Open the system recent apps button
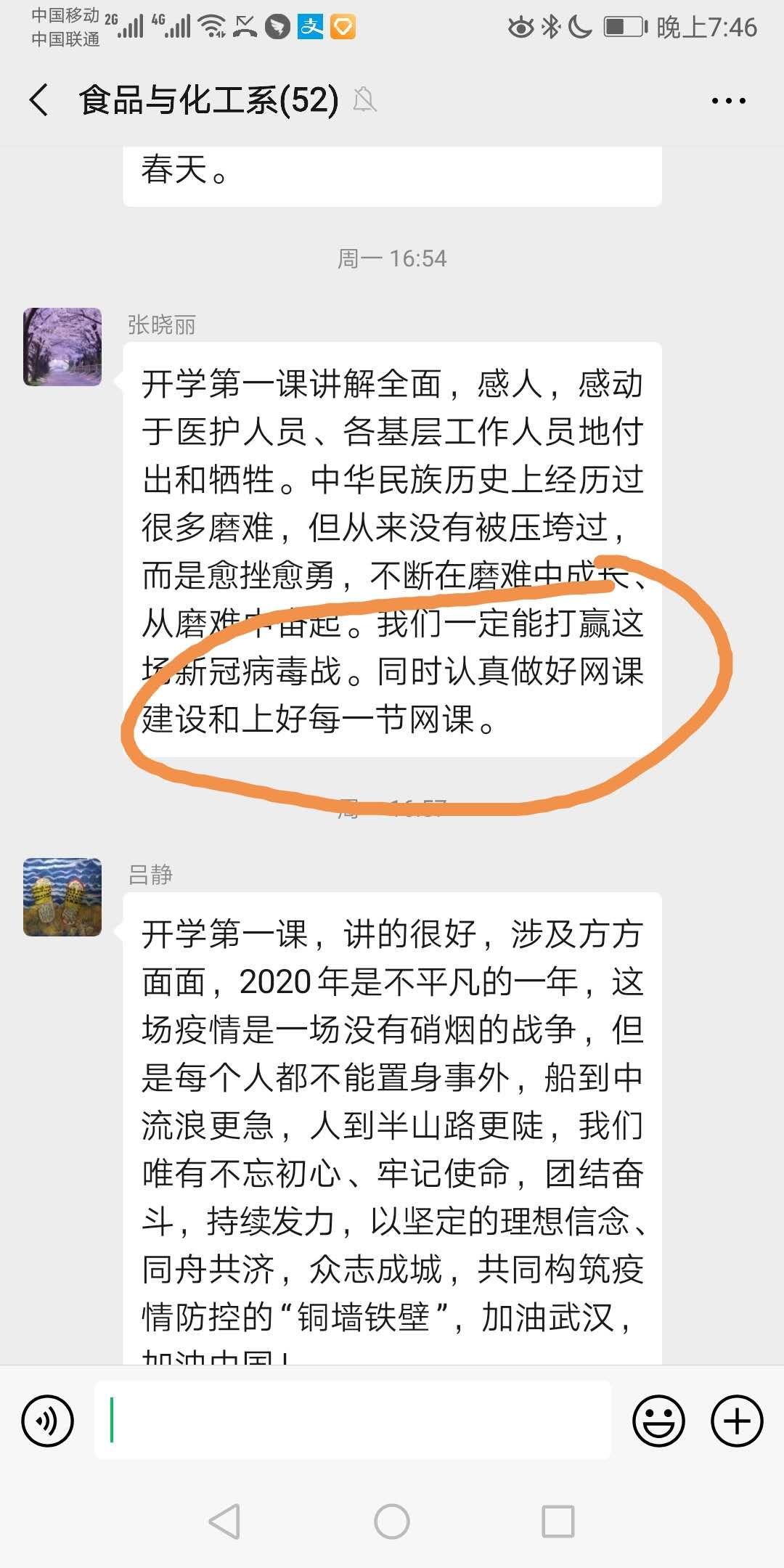The height and width of the screenshot is (1568, 784). click(558, 1522)
